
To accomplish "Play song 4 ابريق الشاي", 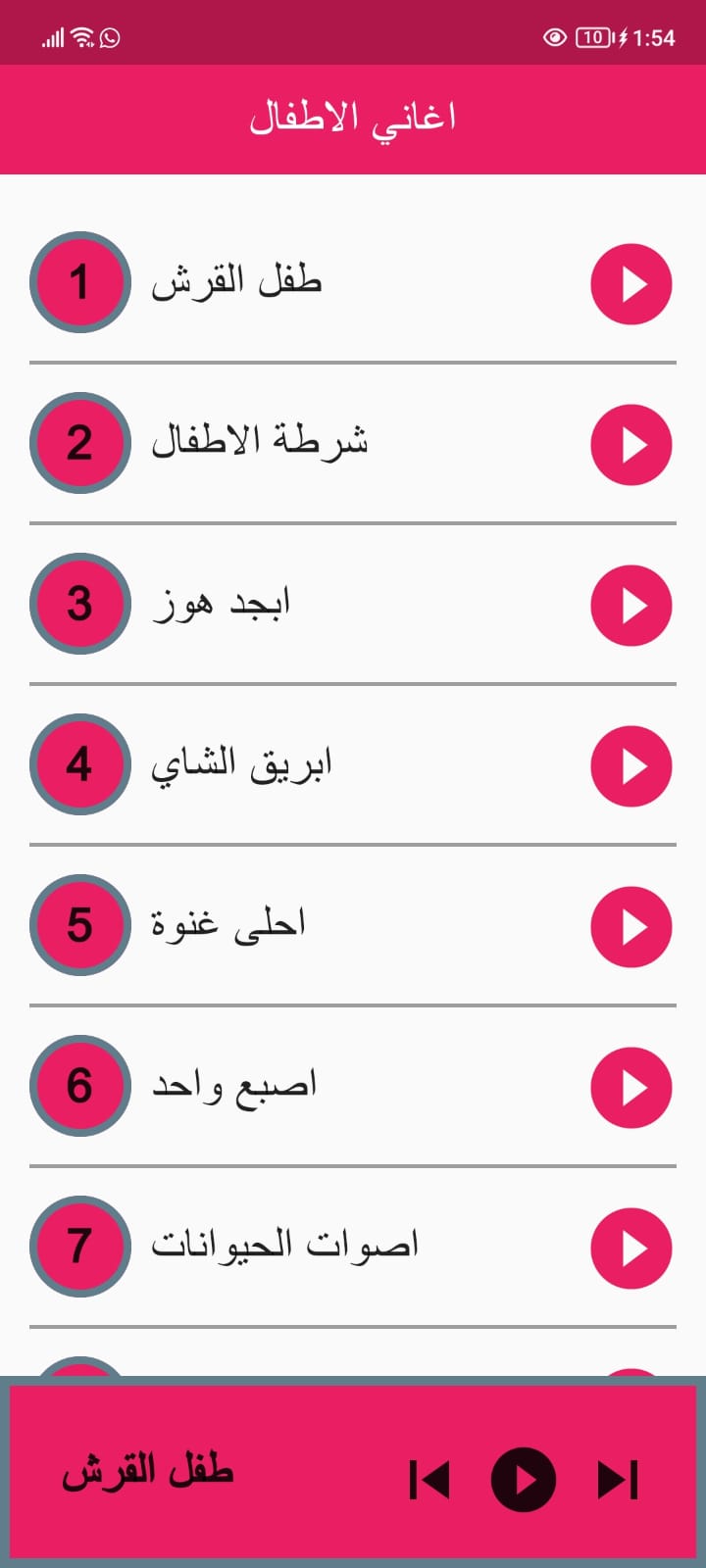I will pyautogui.click(x=631, y=765).
